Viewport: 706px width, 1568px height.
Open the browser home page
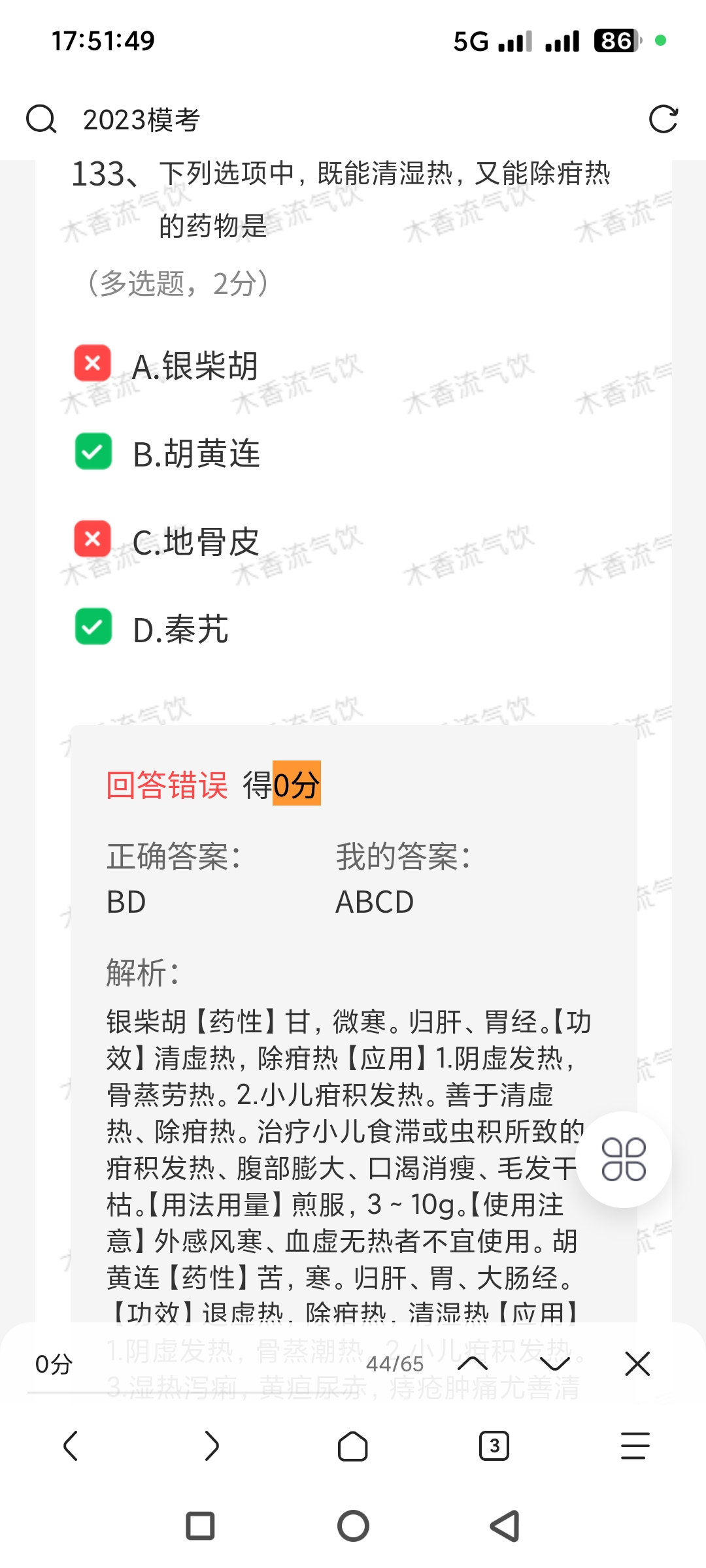click(x=353, y=1445)
